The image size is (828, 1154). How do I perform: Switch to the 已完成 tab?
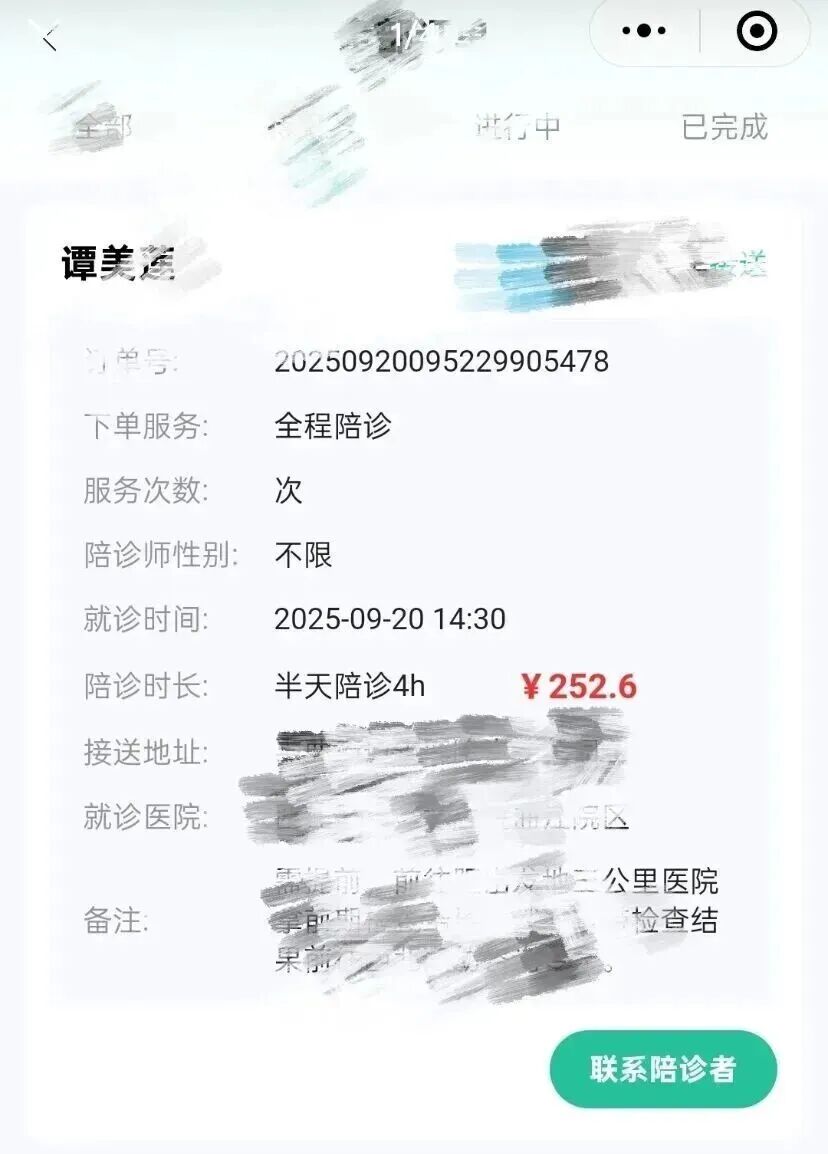tap(724, 127)
